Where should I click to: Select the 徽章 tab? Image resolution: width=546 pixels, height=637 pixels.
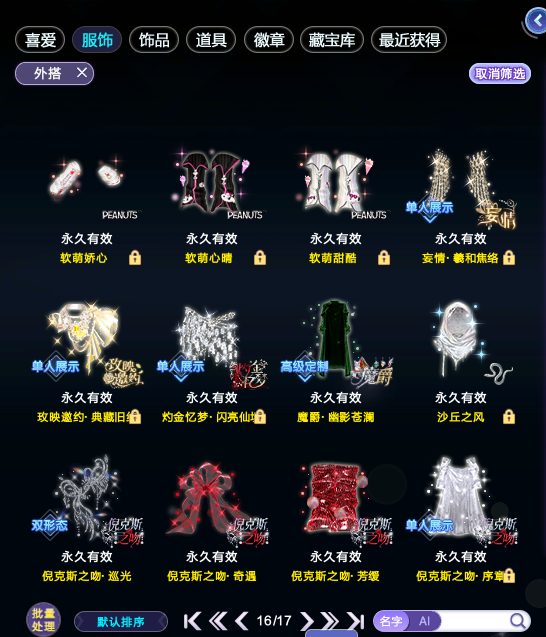point(269,40)
